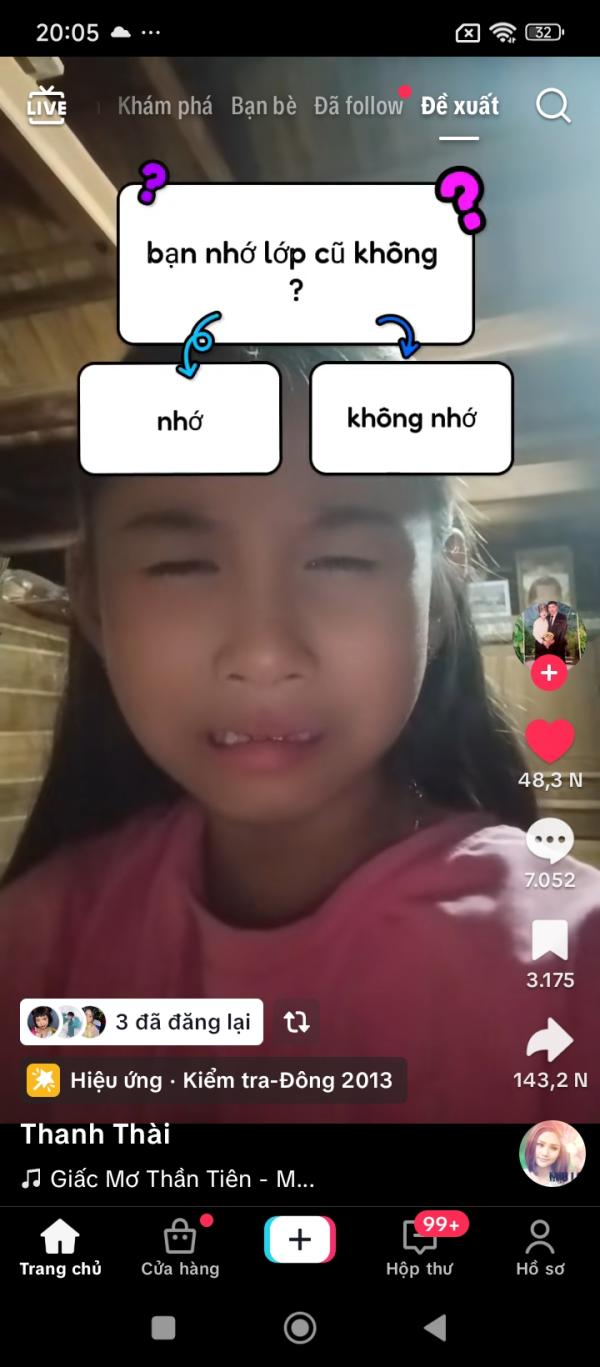Switch to the Đã follow tab

click(x=358, y=106)
